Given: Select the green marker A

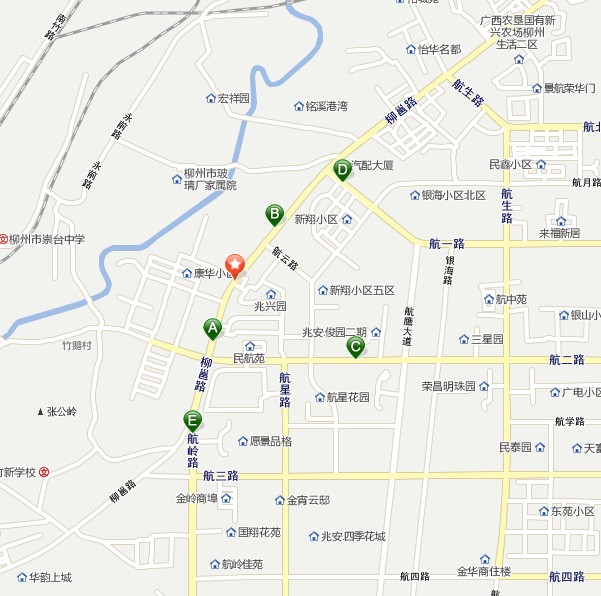Looking at the screenshot, I should point(212,327).
